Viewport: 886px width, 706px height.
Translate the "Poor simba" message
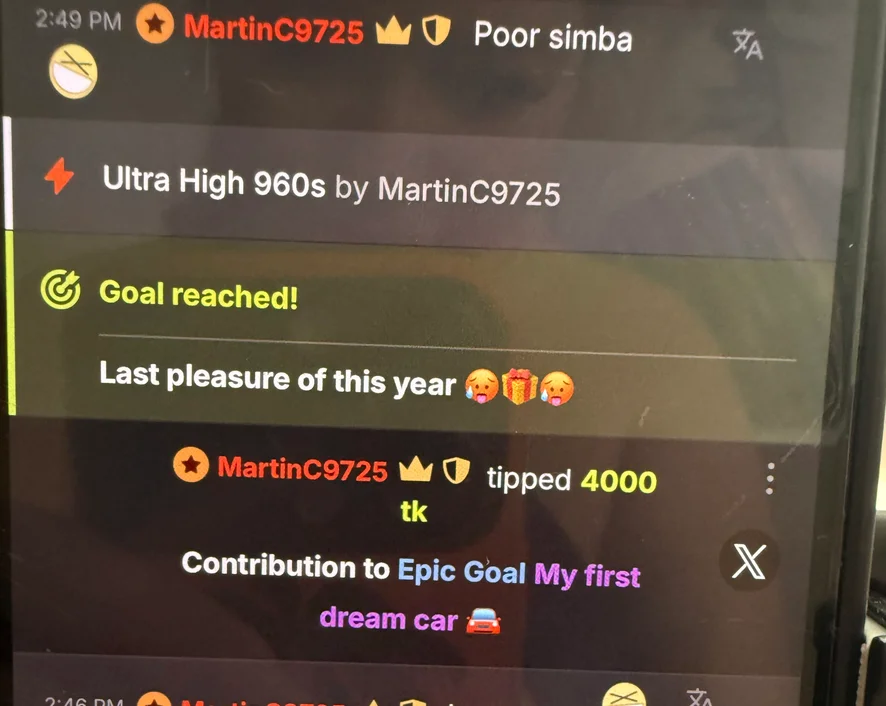point(747,43)
